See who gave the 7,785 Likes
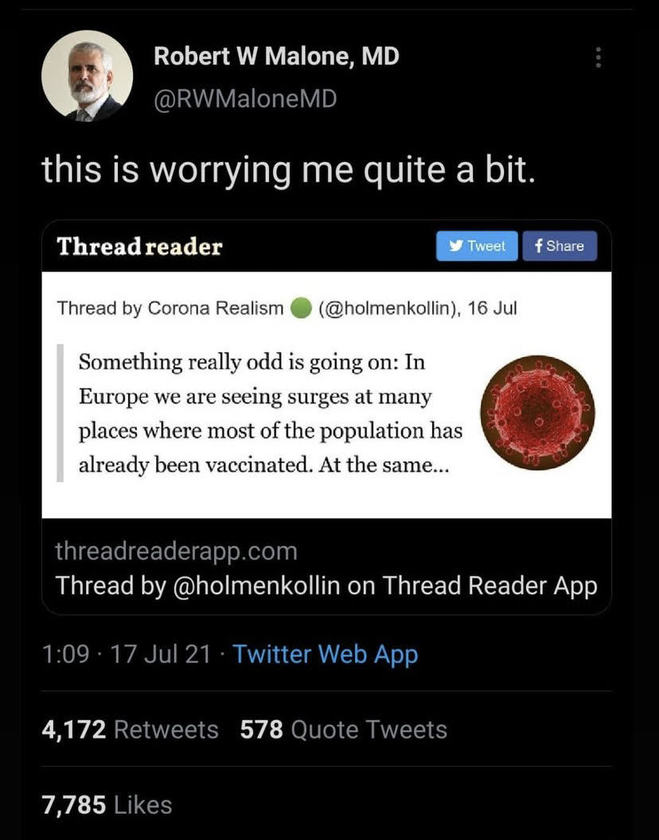The image size is (659, 840). [107, 804]
